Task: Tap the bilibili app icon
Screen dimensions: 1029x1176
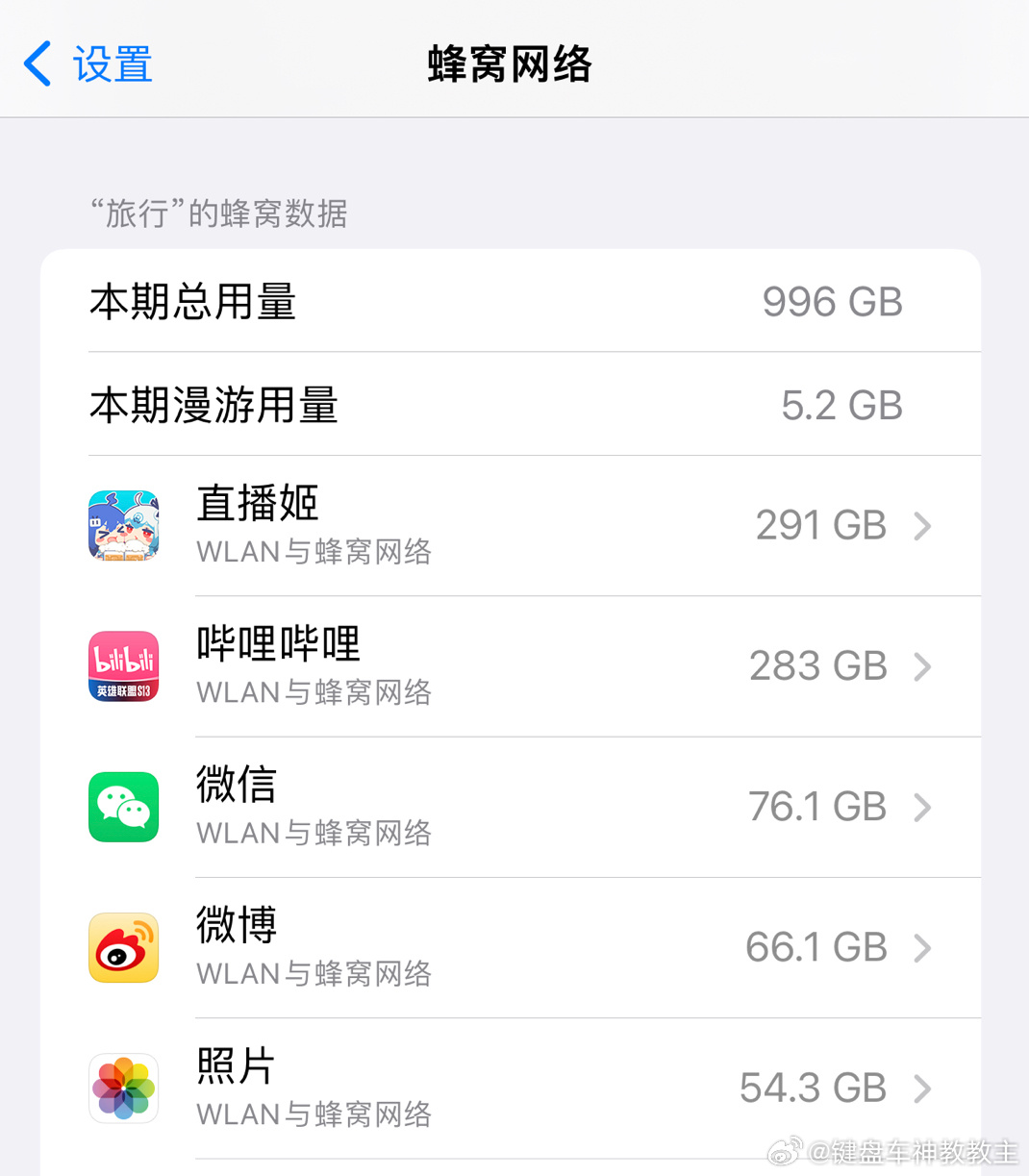Action: (x=123, y=666)
